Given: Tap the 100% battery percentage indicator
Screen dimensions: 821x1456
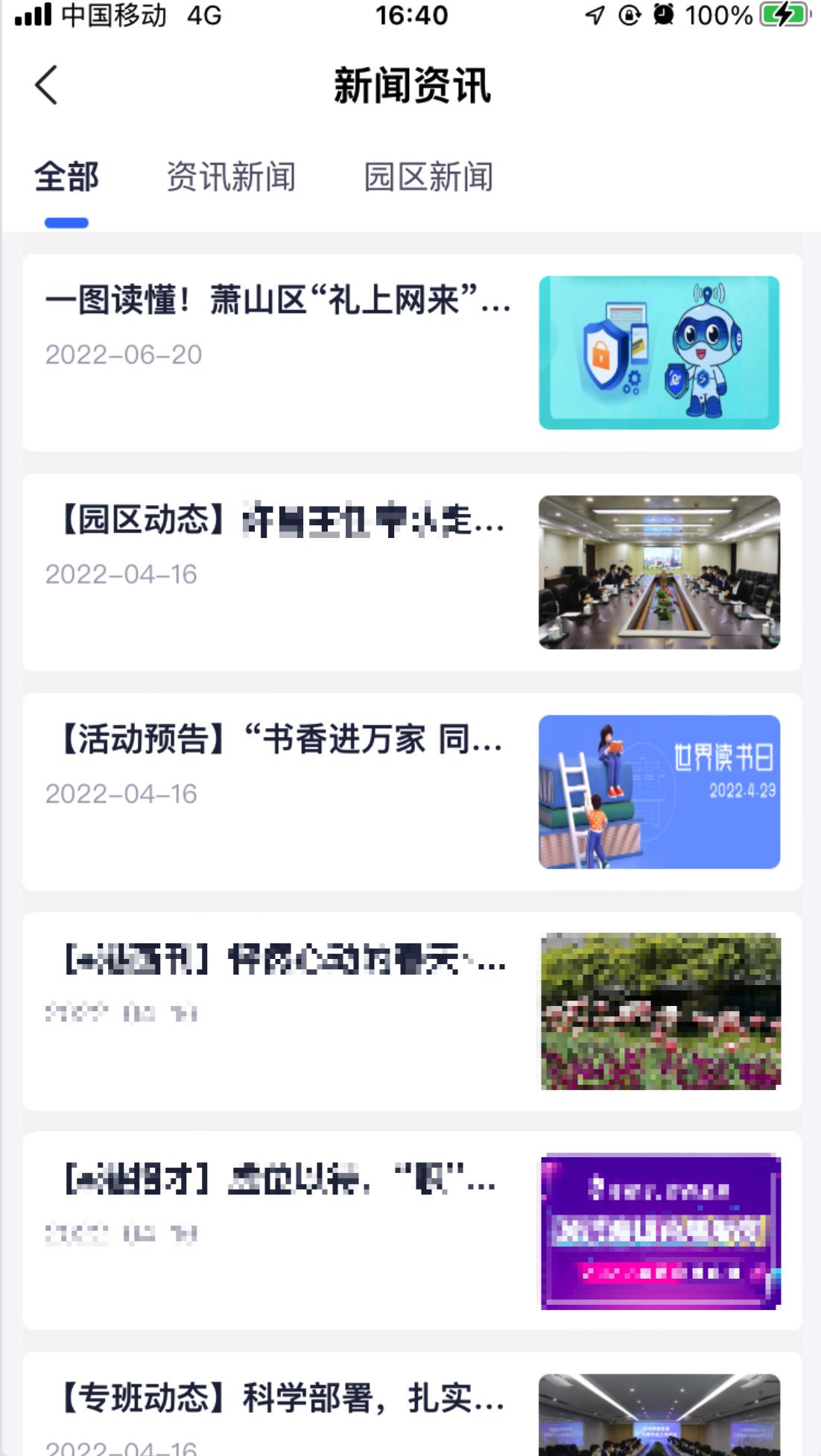Looking at the screenshot, I should (x=719, y=14).
